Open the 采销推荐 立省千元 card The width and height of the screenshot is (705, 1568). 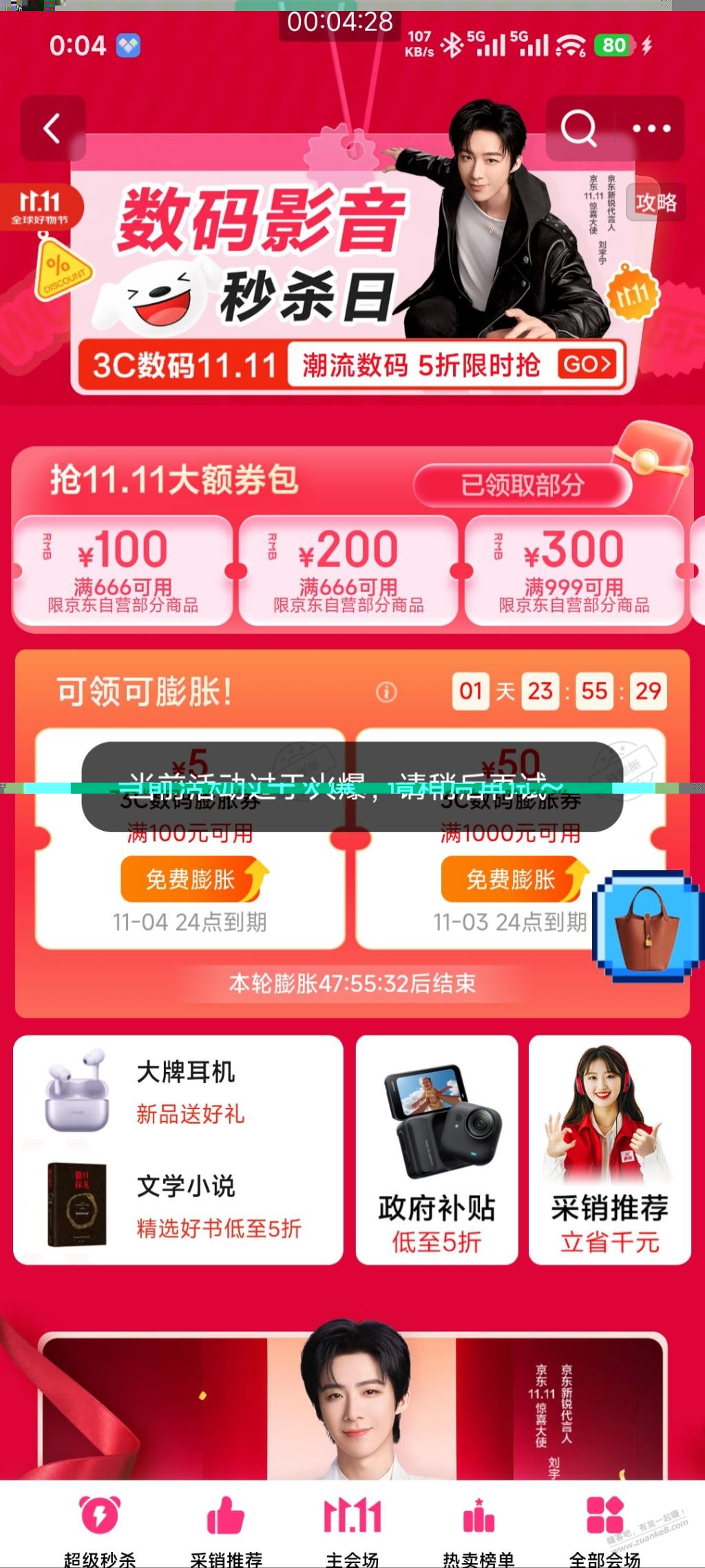609,1149
